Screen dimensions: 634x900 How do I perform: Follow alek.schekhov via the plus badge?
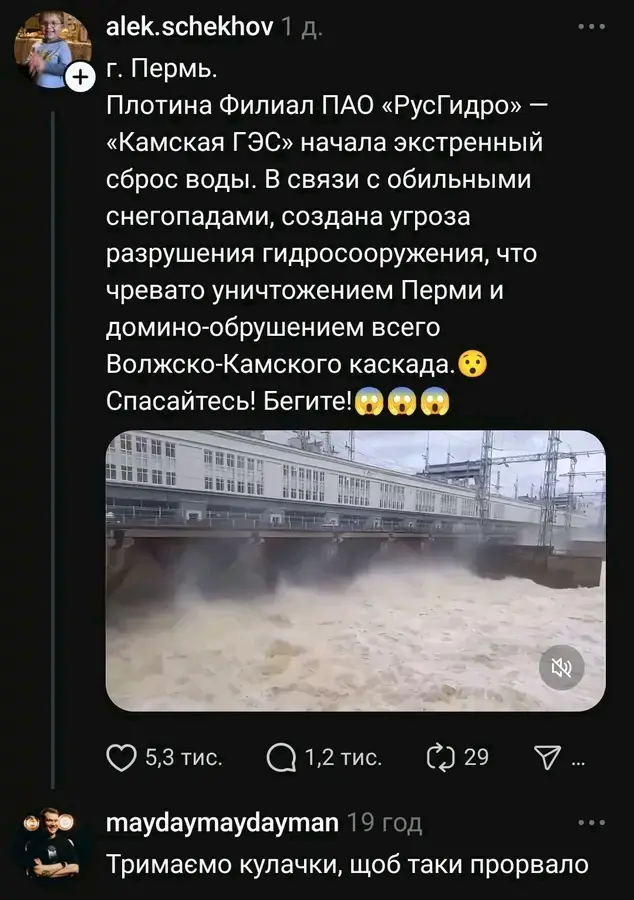pyautogui.click(x=79, y=77)
